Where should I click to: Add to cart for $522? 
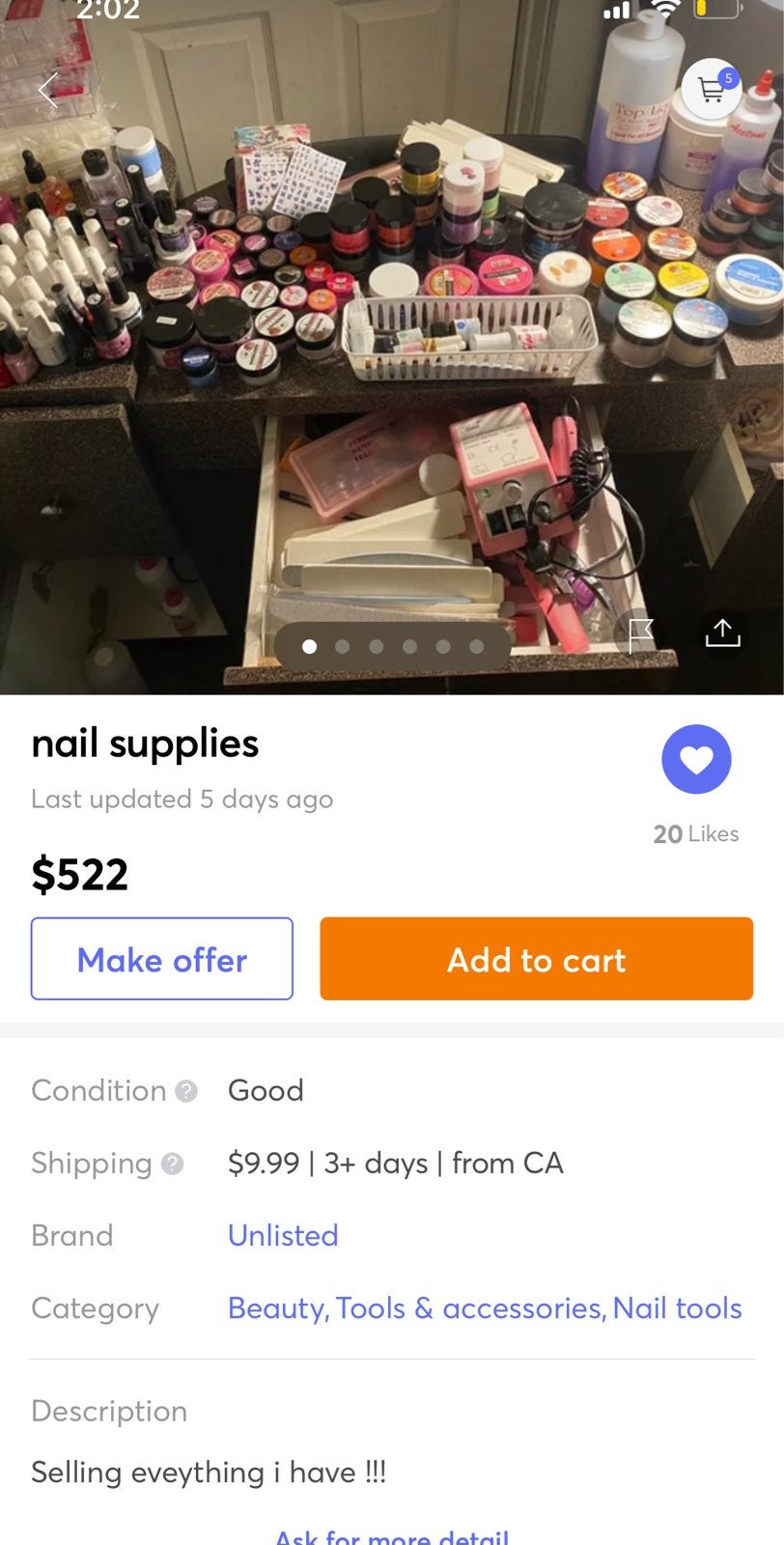click(537, 959)
